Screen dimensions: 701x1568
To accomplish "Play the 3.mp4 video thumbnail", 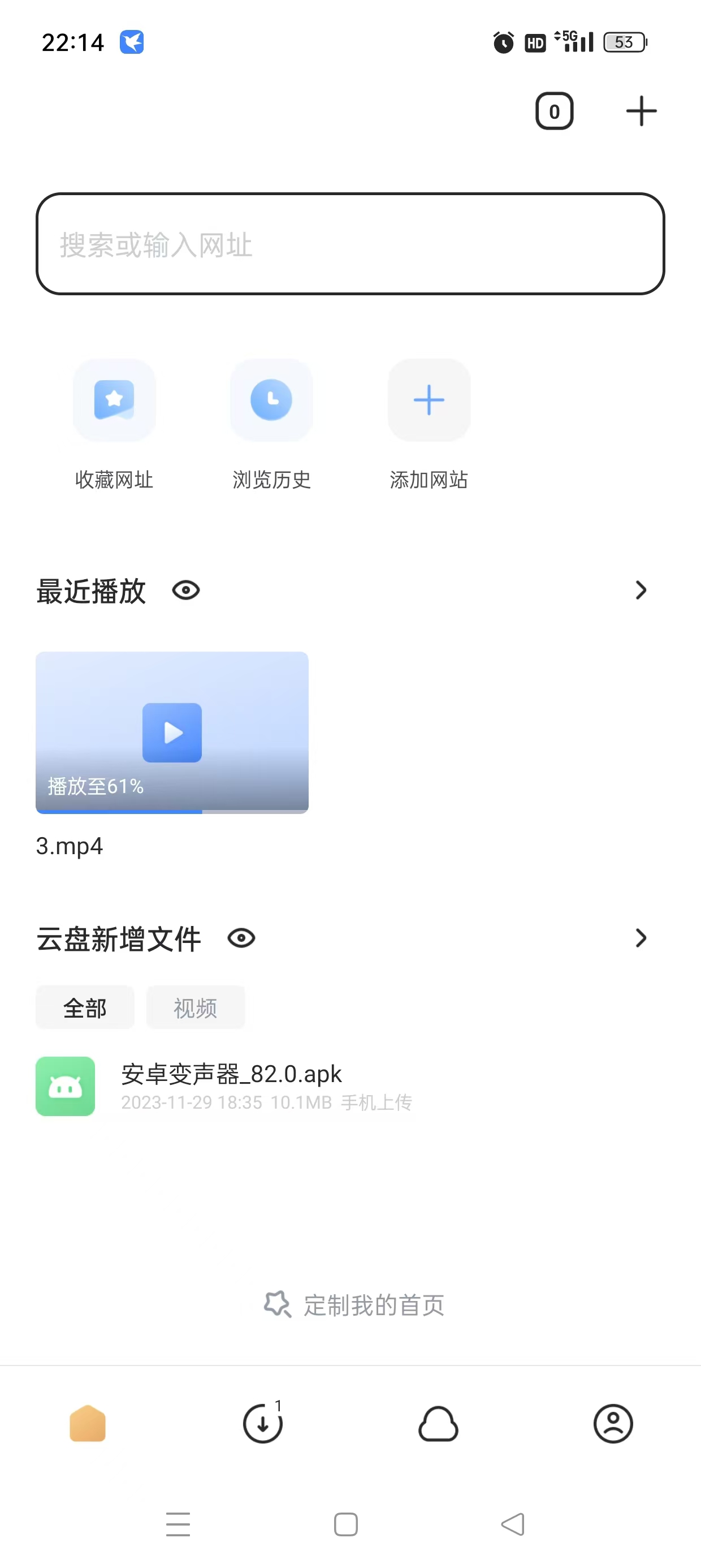I will pos(172,733).
